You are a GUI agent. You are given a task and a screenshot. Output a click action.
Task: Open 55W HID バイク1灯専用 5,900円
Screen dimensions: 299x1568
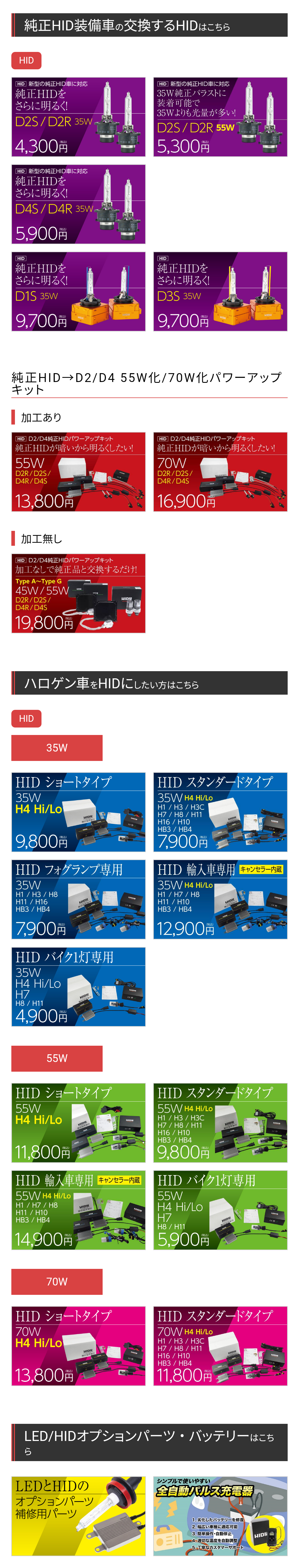coord(220,1209)
